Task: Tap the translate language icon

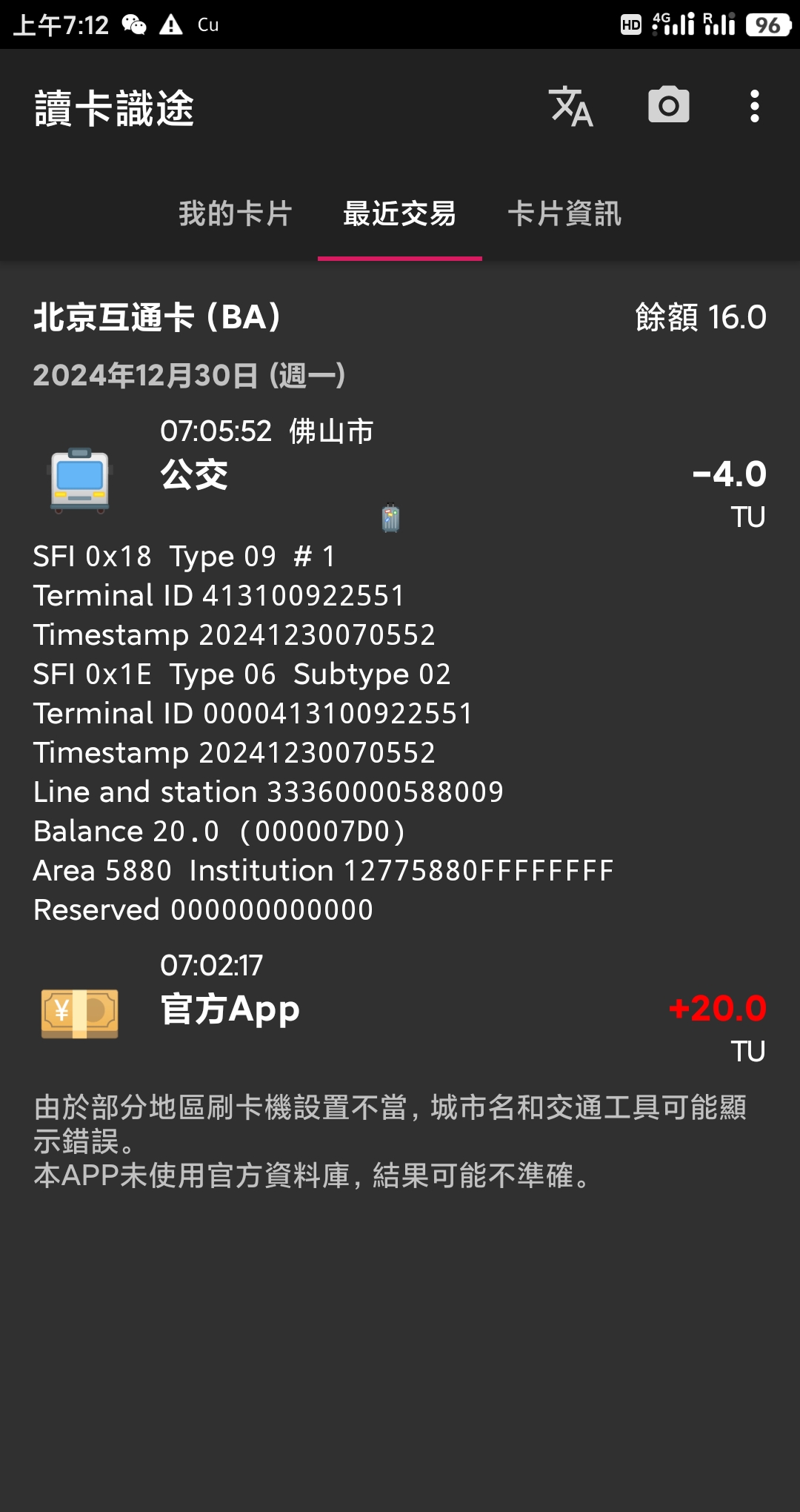Action: [x=570, y=107]
